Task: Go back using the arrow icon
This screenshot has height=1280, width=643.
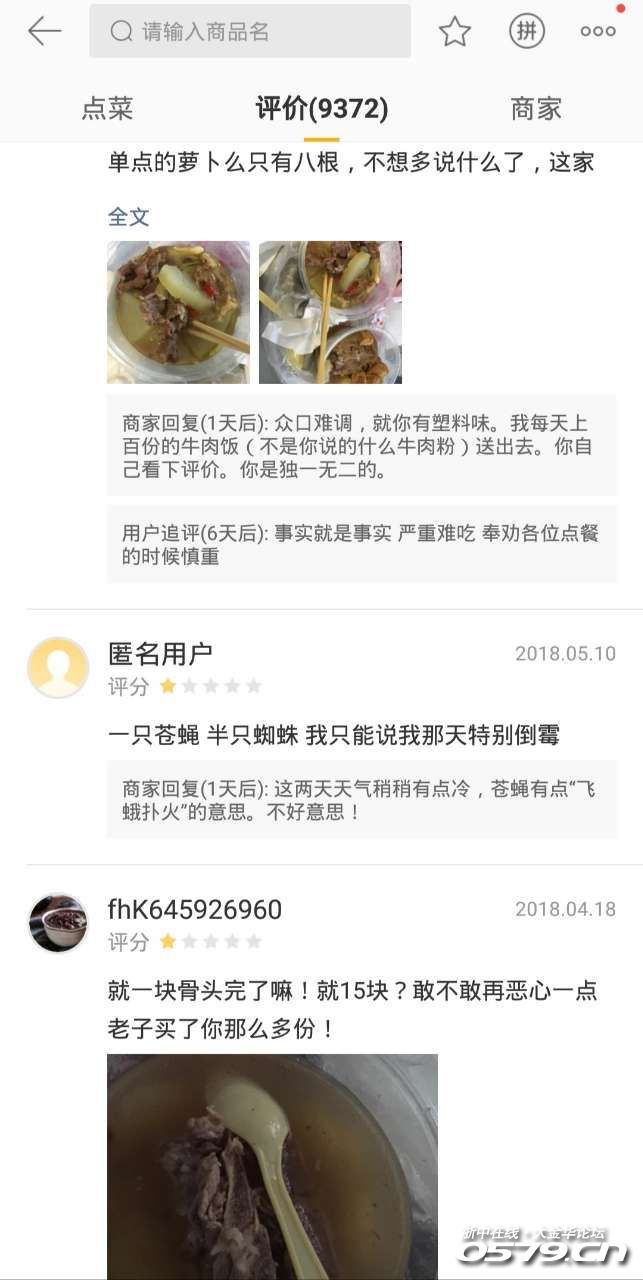Action: [x=44, y=31]
